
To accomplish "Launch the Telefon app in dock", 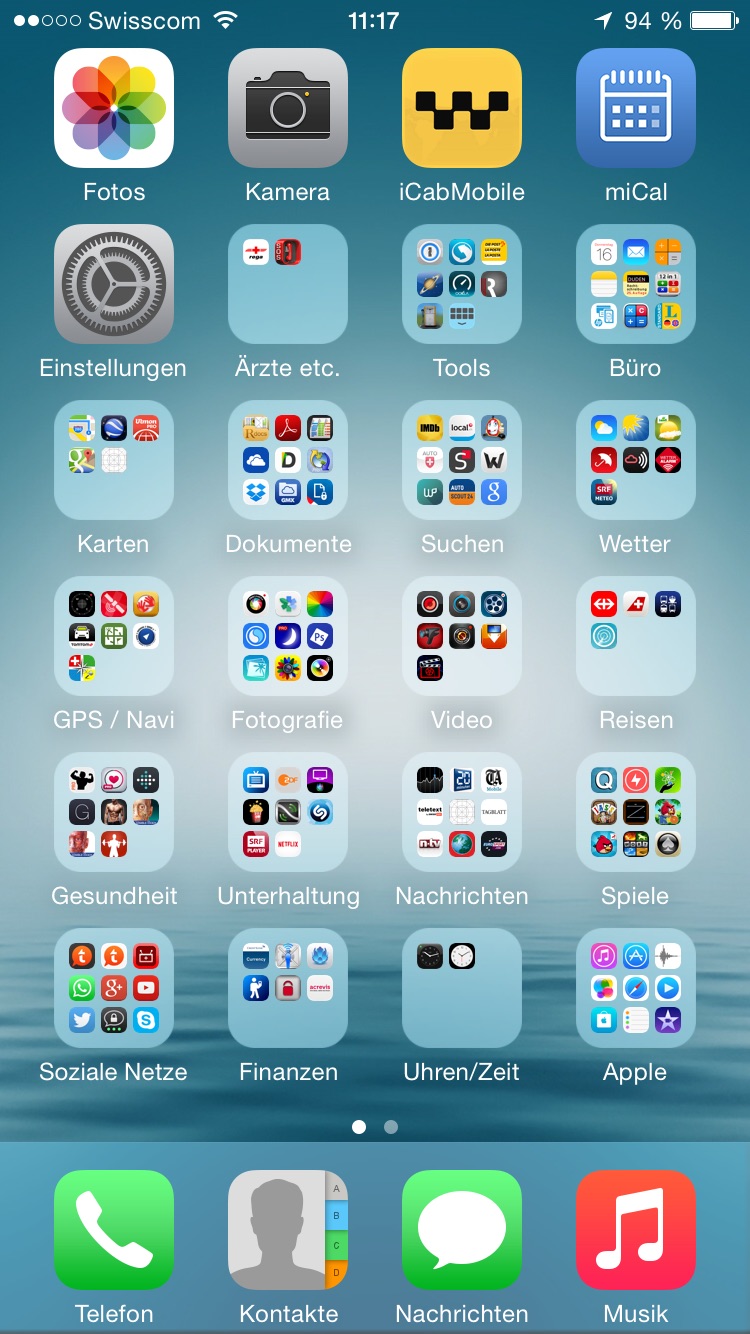I will [x=114, y=1230].
